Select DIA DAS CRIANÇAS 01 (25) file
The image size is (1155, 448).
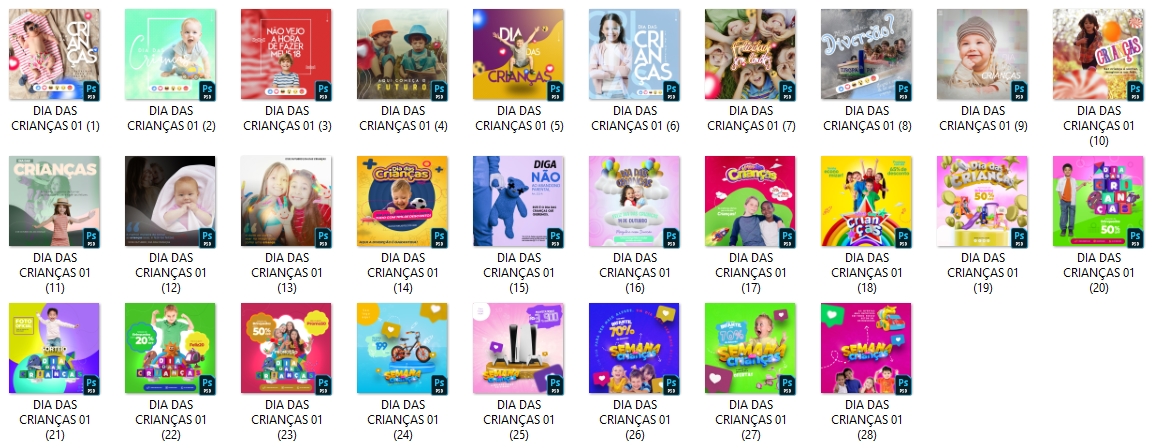(x=518, y=348)
